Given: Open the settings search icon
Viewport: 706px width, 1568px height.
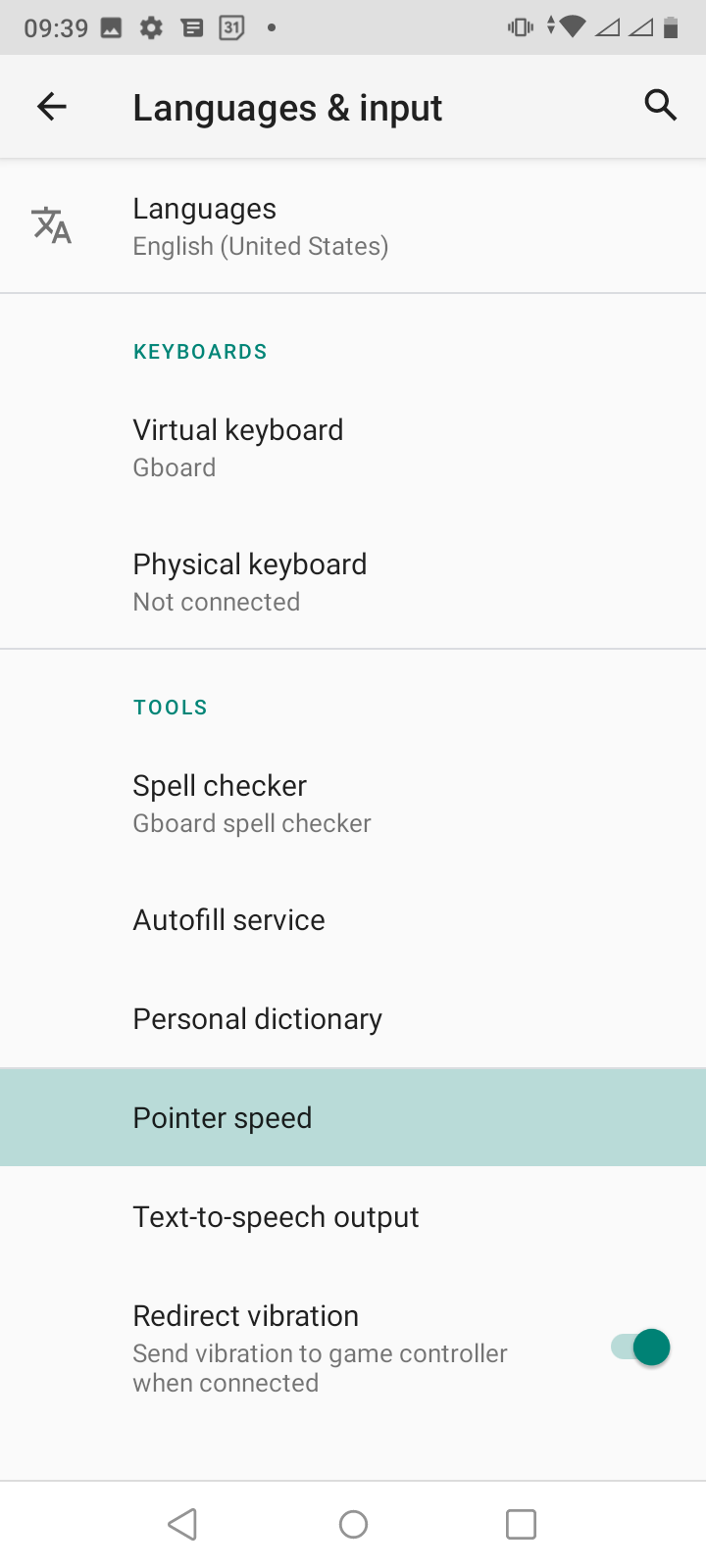Looking at the screenshot, I should (660, 105).
